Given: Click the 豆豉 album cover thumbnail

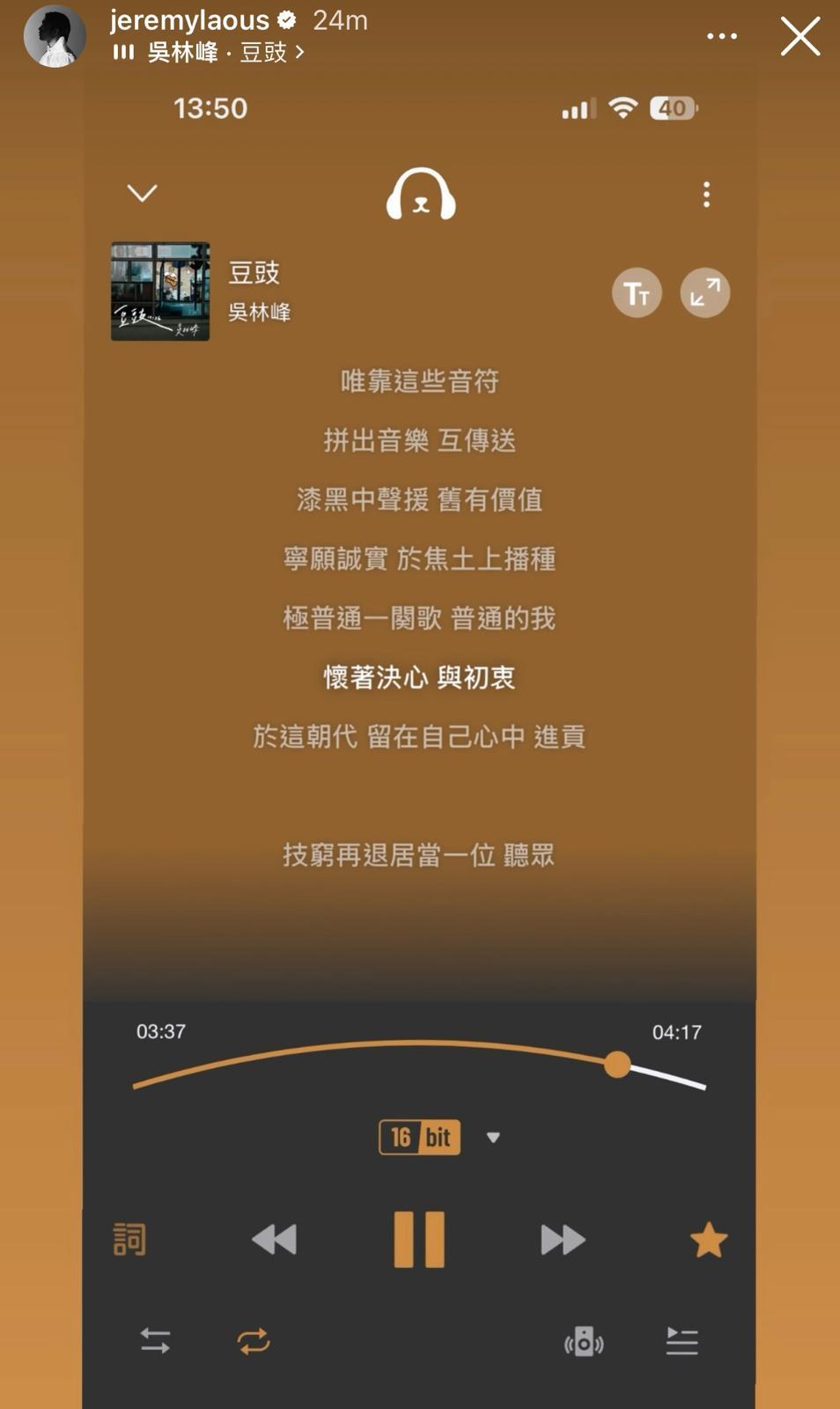Looking at the screenshot, I should (160, 291).
